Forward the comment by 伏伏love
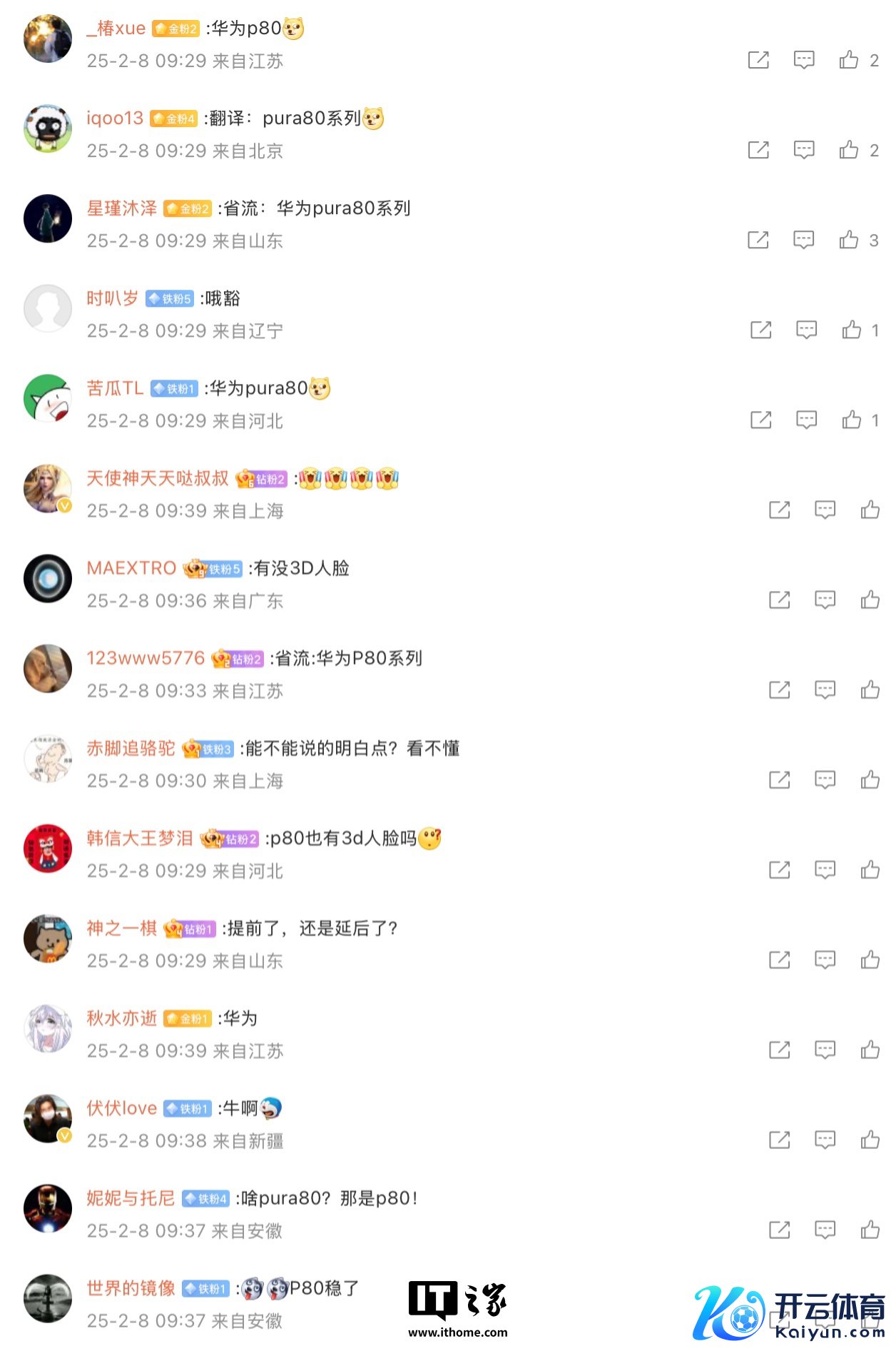Screen dimensions: 896x1356 pyautogui.click(x=779, y=1139)
